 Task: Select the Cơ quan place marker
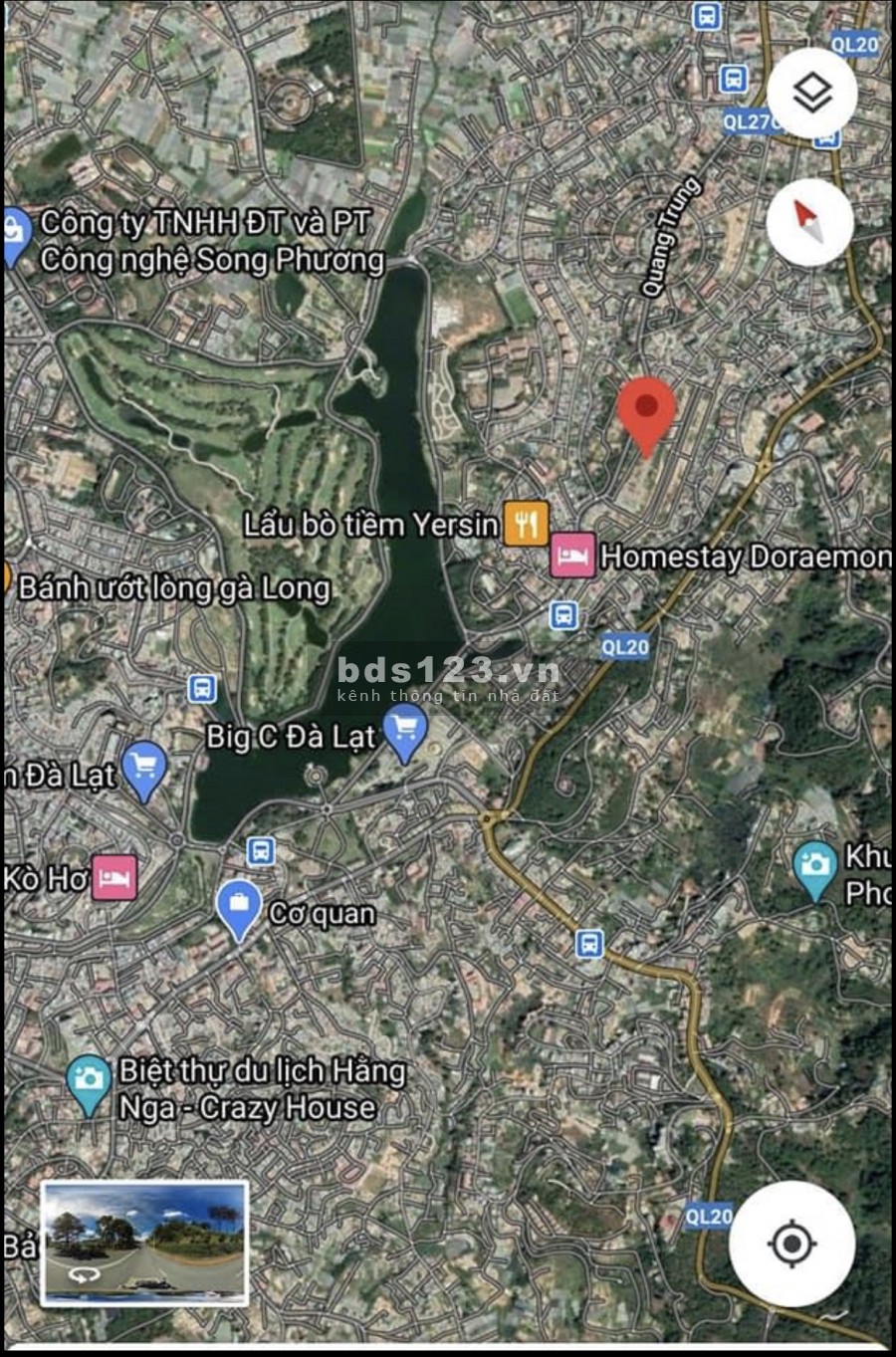[x=238, y=905]
